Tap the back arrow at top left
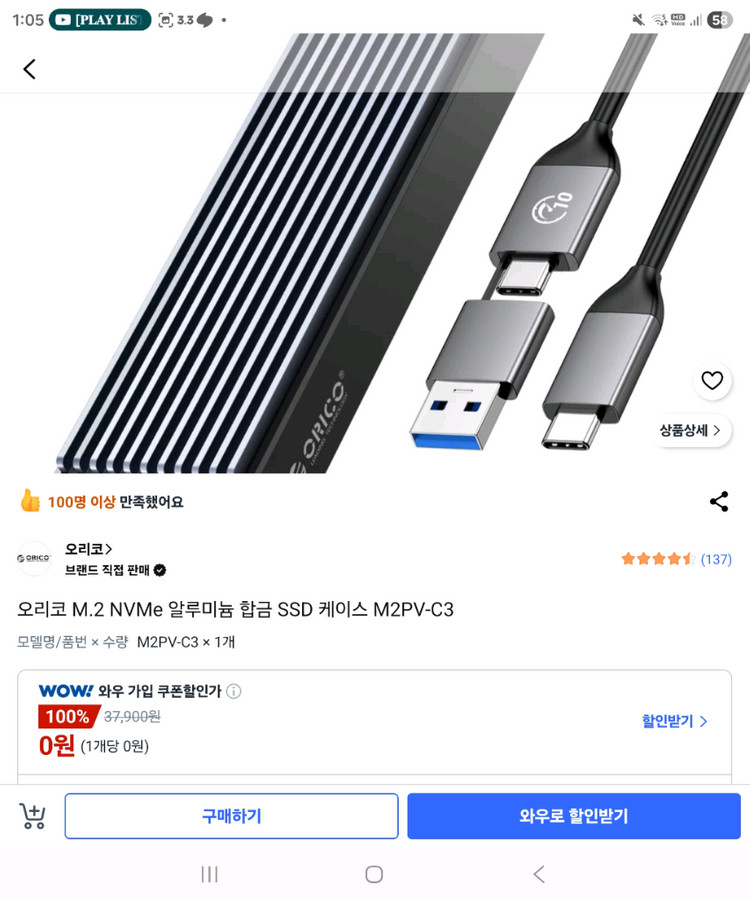This screenshot has width=750, height=900. pyautogui.click(x=29, y=69)
